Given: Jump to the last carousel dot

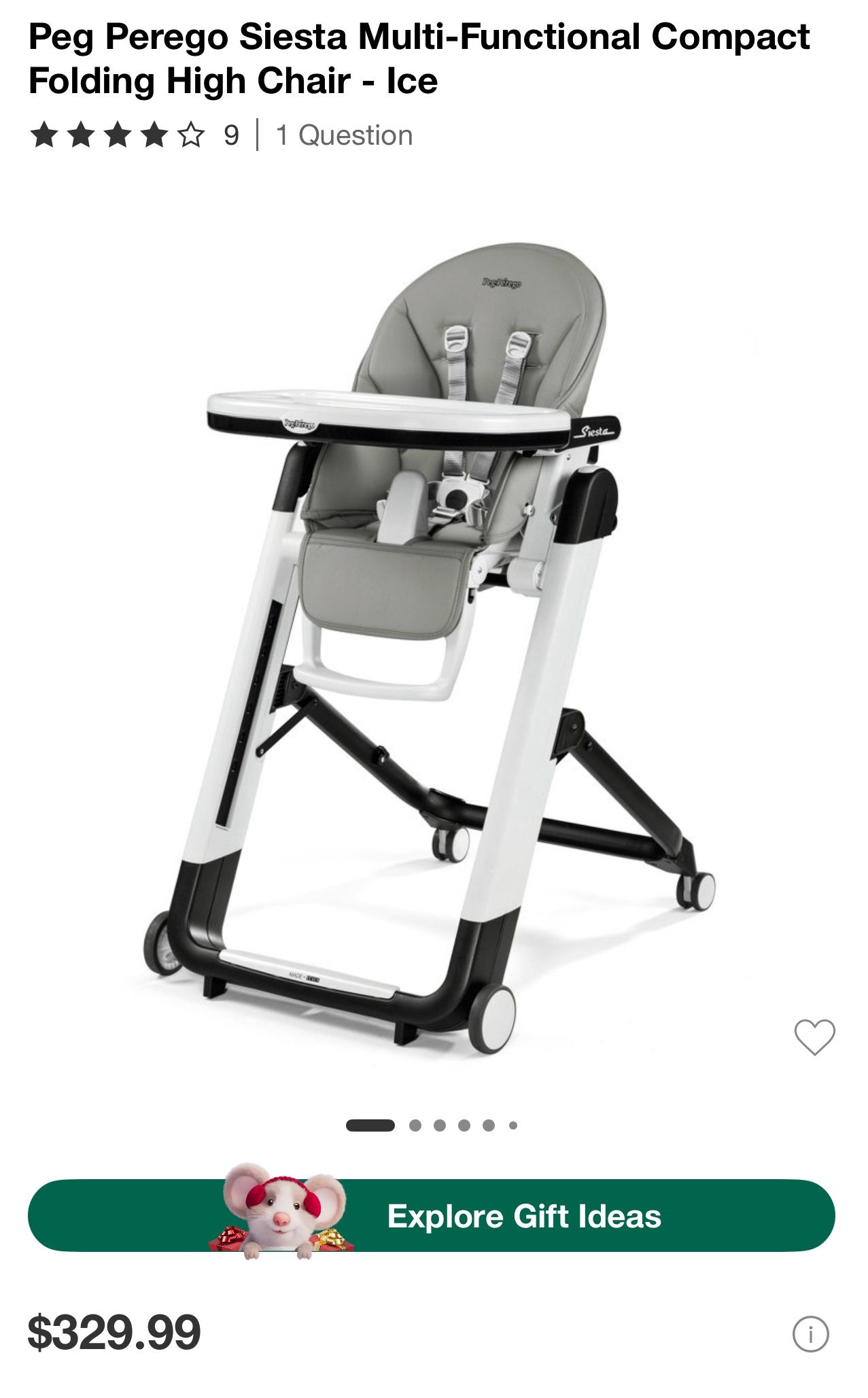Looking at the screenshot, I should click(x=513, y=1125).
